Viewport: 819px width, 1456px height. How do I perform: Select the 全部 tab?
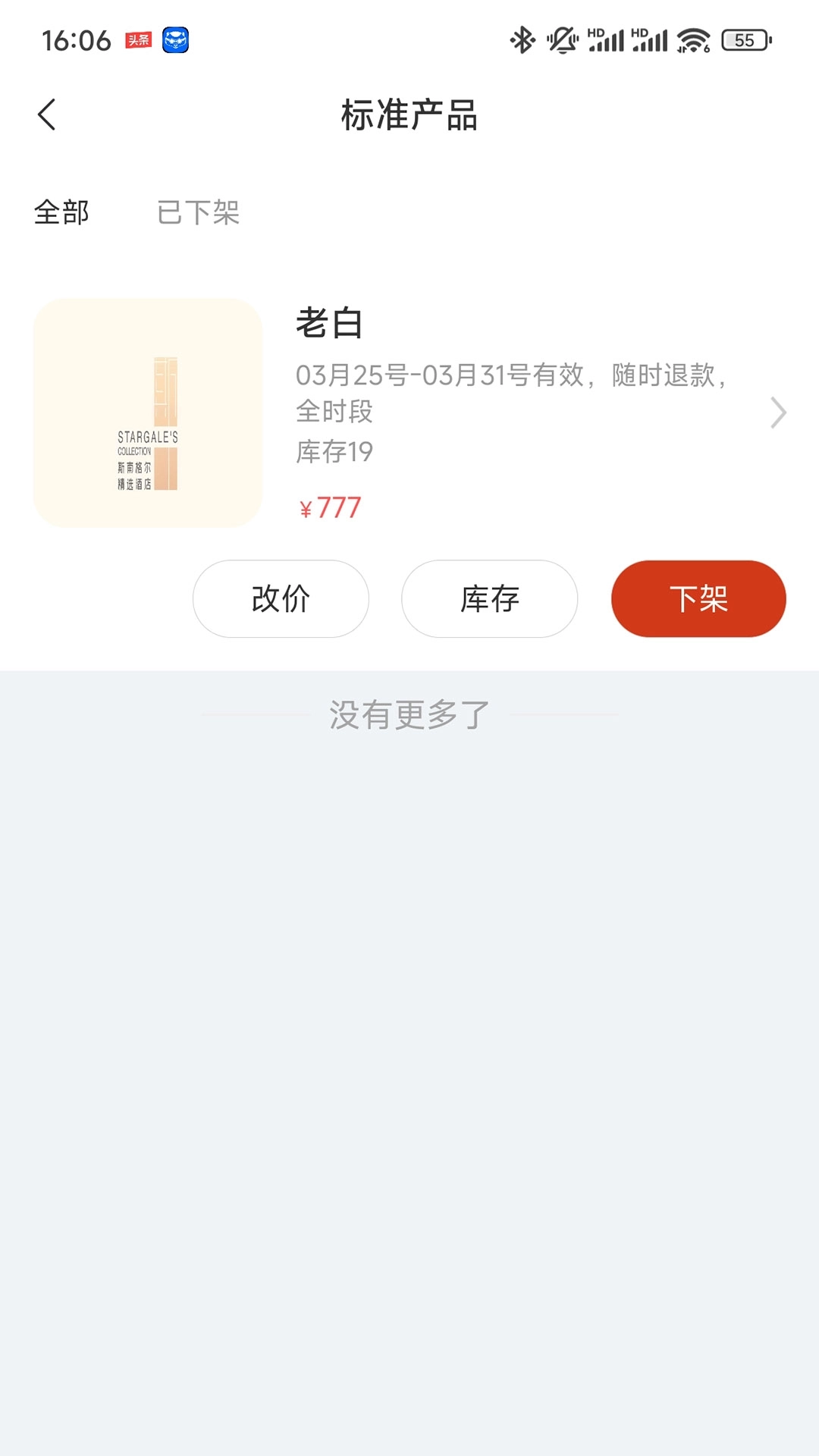pyautogui.click(x=61, y=212)
